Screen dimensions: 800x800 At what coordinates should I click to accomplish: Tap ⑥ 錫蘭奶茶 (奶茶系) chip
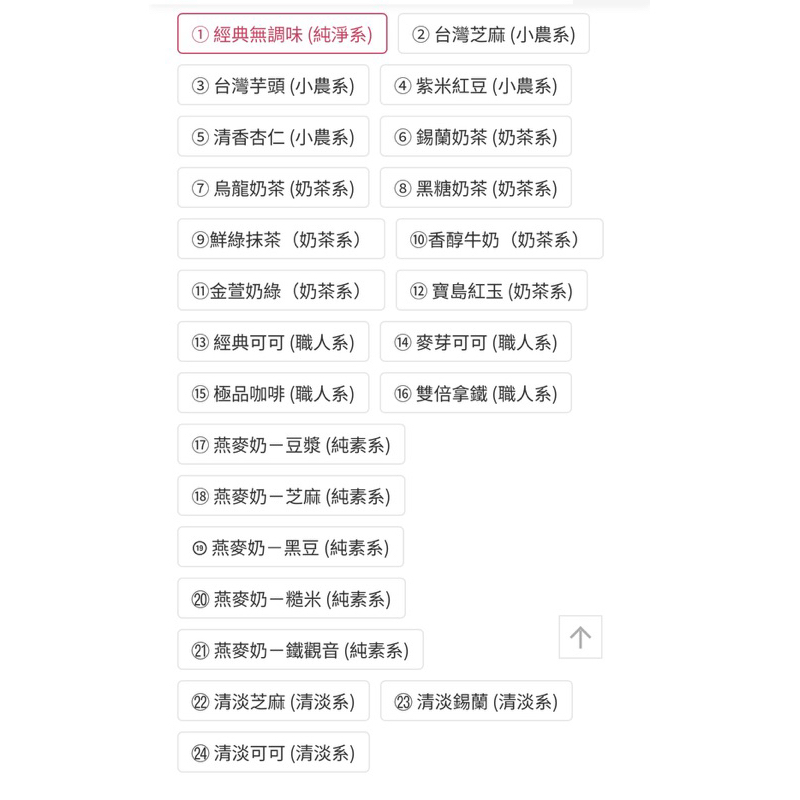pyautogui.click(x=476, y=136)
